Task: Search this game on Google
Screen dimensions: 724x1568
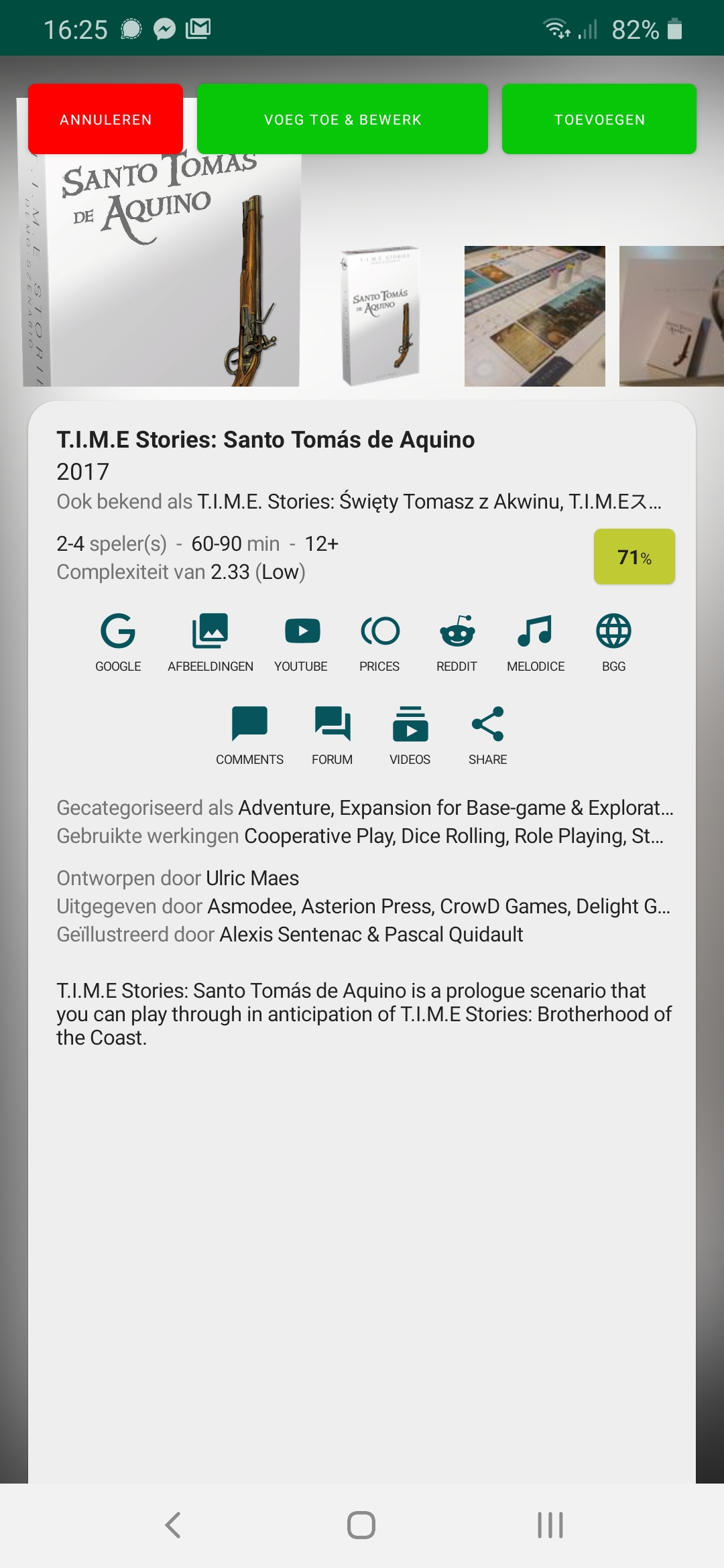Action: coord(118,642)
